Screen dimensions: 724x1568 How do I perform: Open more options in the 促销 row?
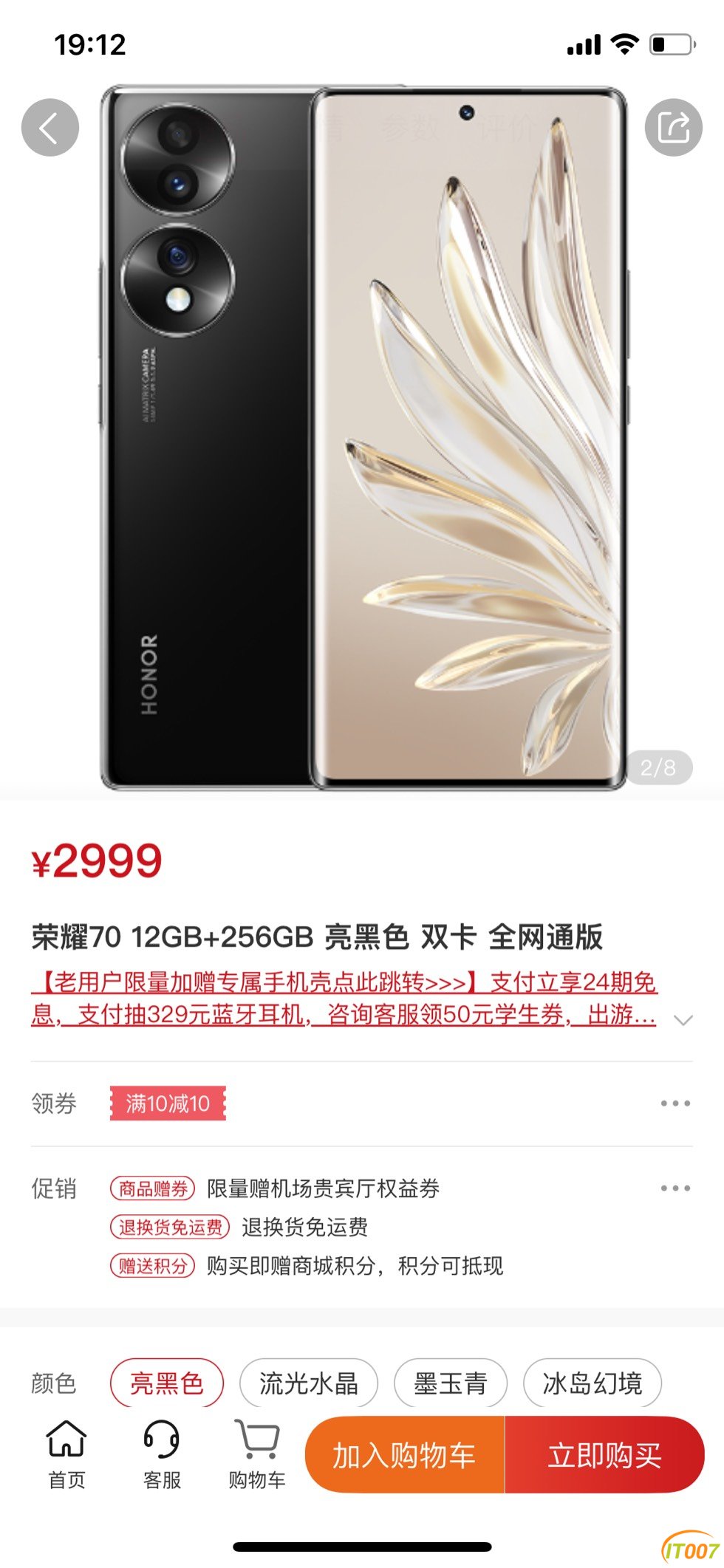pyautogui.click(x=675, y=1188)
